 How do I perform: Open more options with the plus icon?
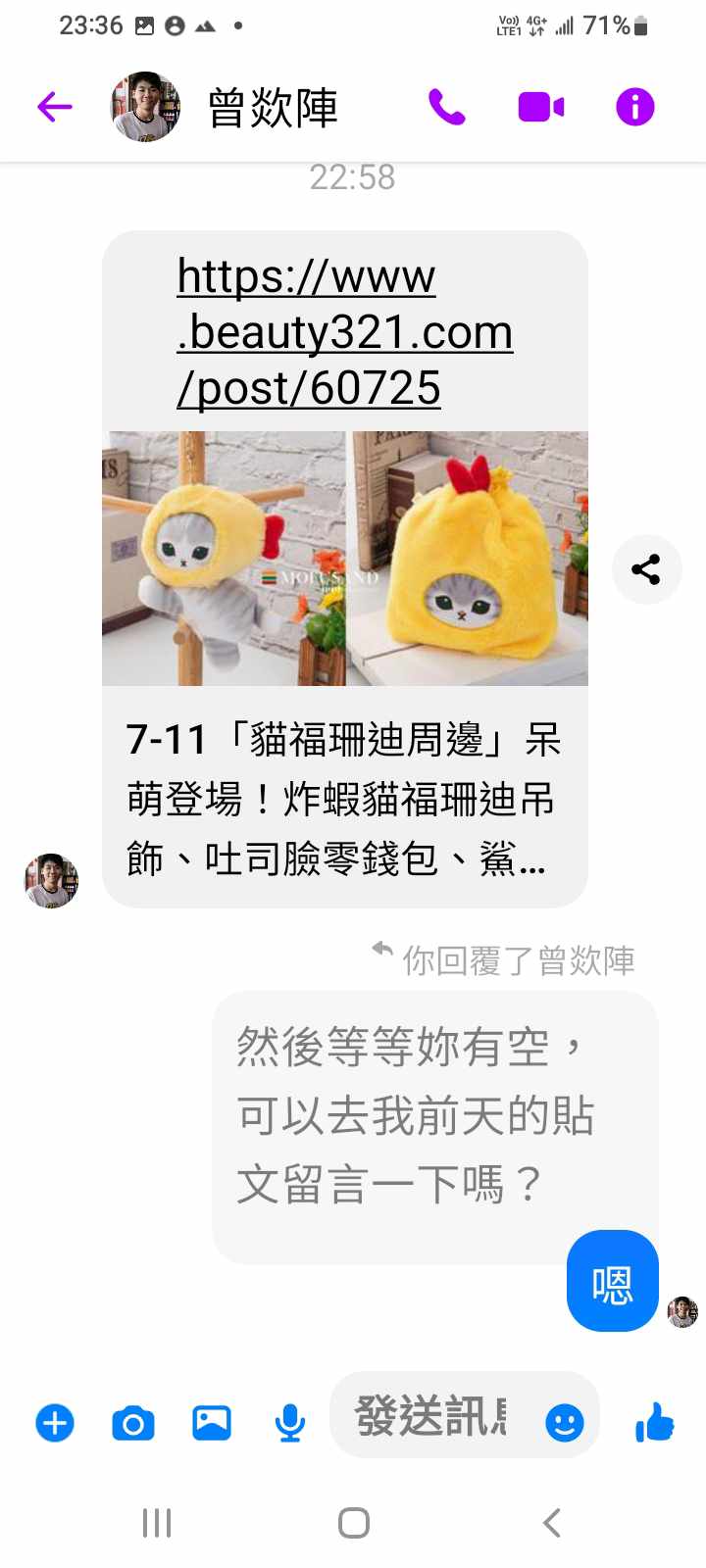[55, 1422]
